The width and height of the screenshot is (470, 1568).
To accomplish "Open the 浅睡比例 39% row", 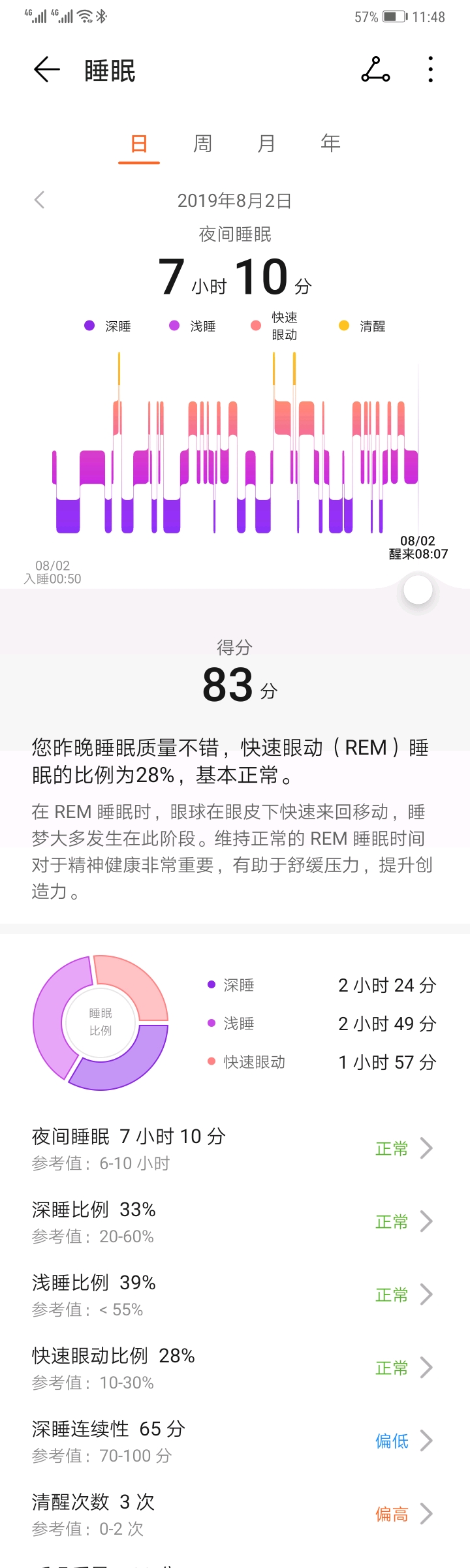I will point(235,1294).
